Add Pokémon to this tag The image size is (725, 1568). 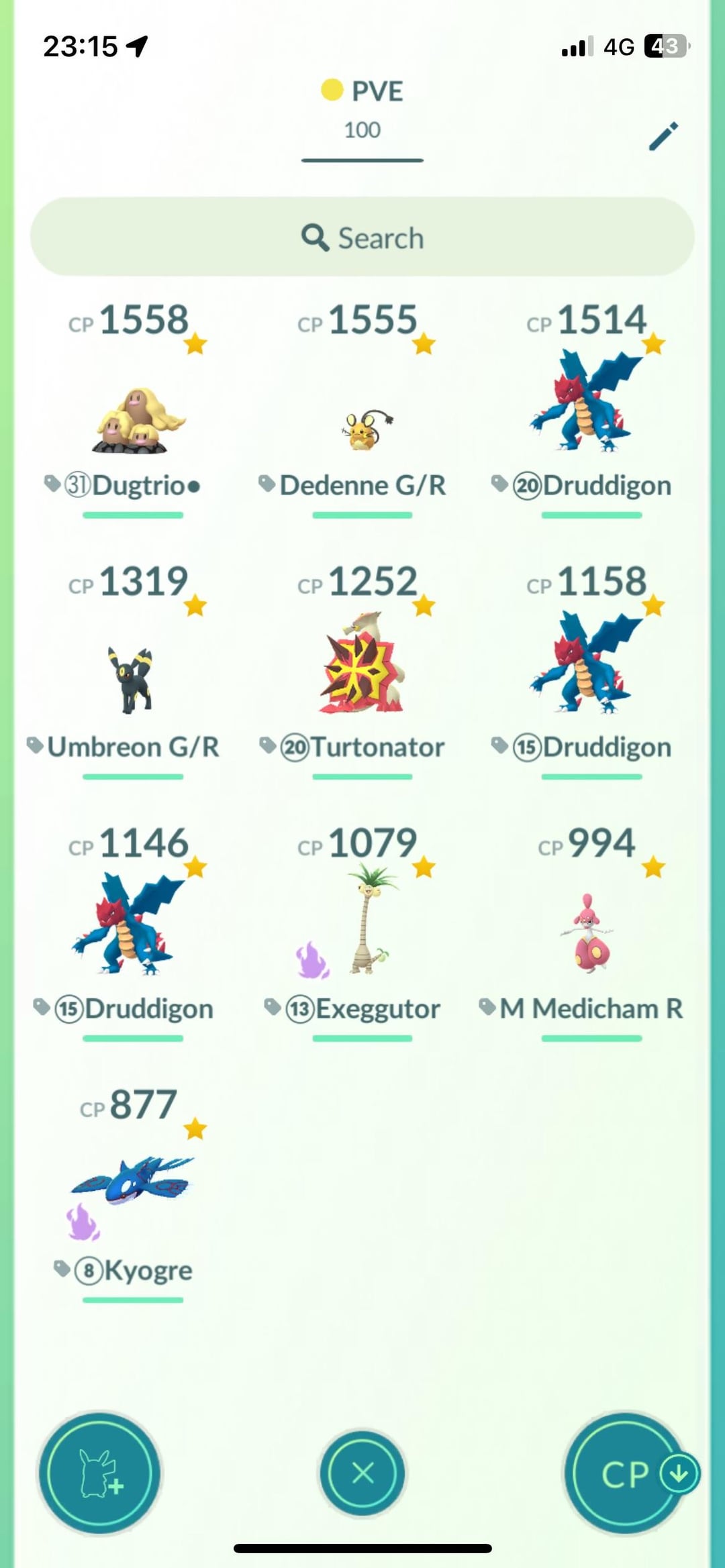point(99,1473)
